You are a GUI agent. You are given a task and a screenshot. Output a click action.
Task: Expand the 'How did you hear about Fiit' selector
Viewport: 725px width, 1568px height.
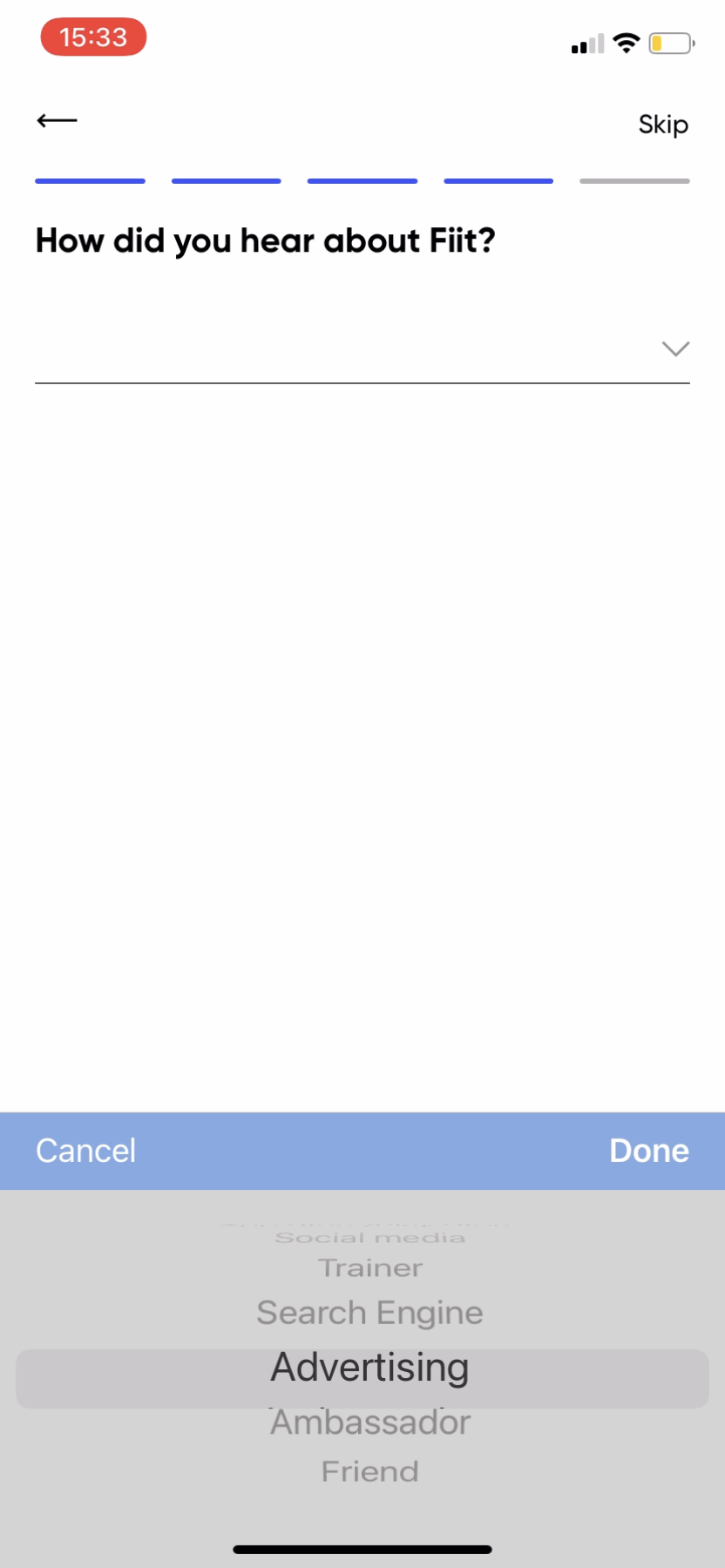point(362,357)
